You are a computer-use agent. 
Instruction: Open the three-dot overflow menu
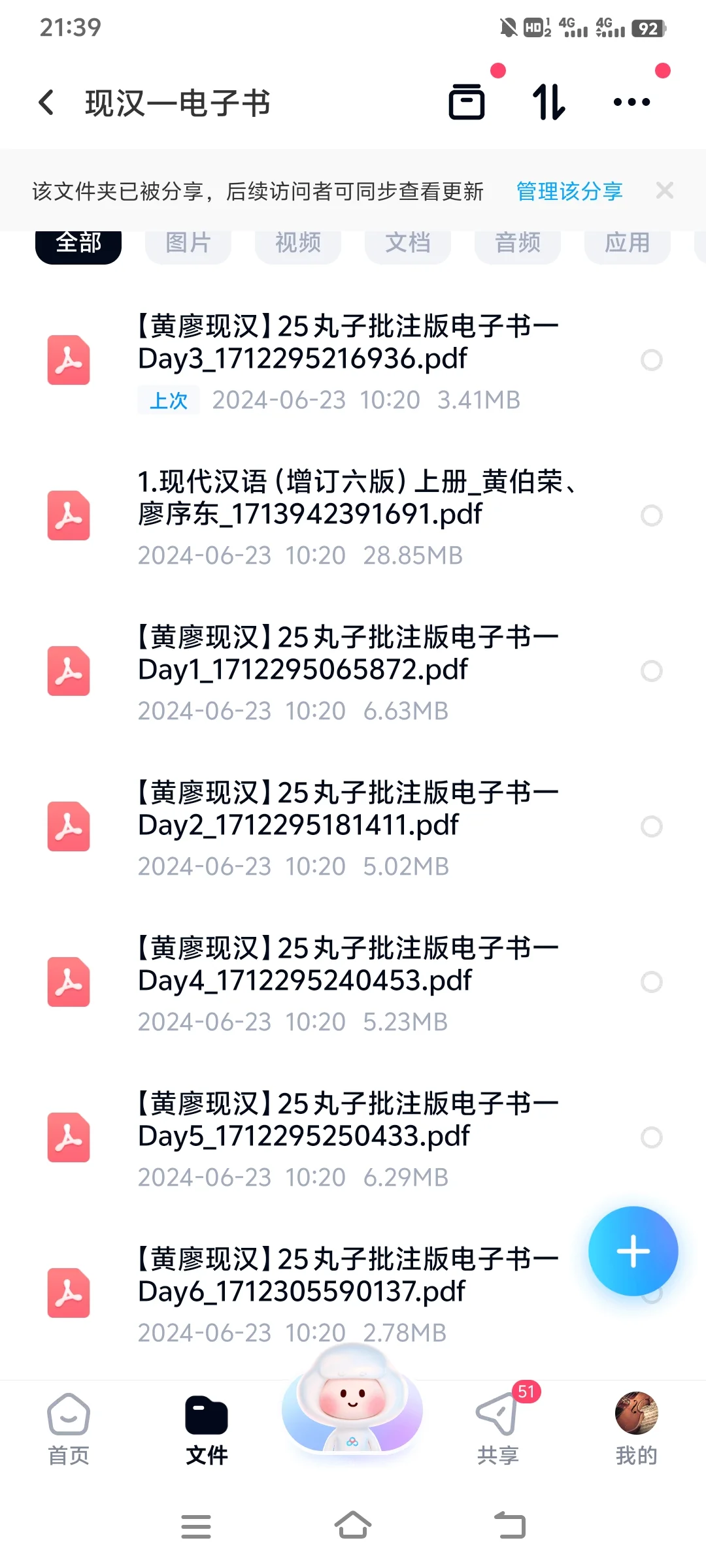click(x=631, y=102)
